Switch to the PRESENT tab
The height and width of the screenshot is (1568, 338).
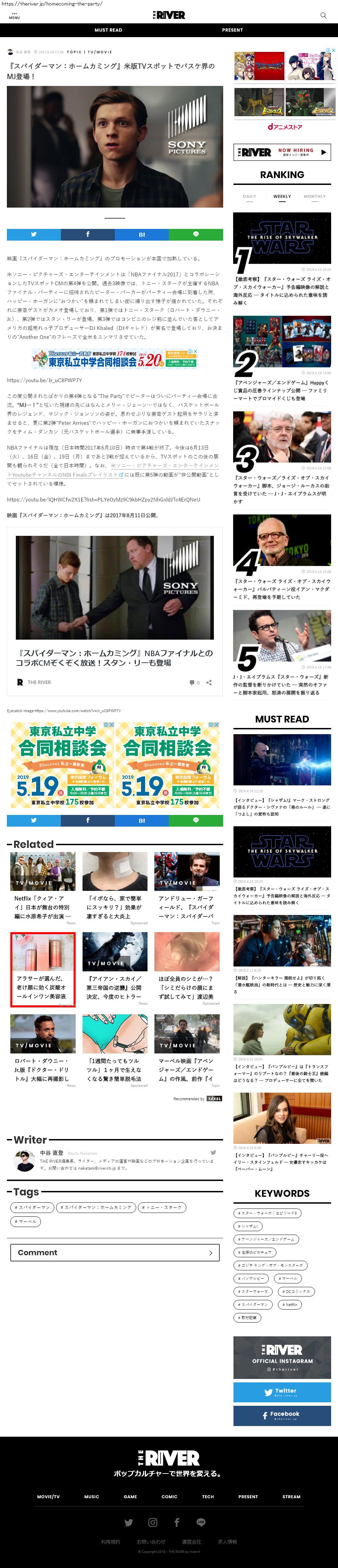[x=232, y=30]
